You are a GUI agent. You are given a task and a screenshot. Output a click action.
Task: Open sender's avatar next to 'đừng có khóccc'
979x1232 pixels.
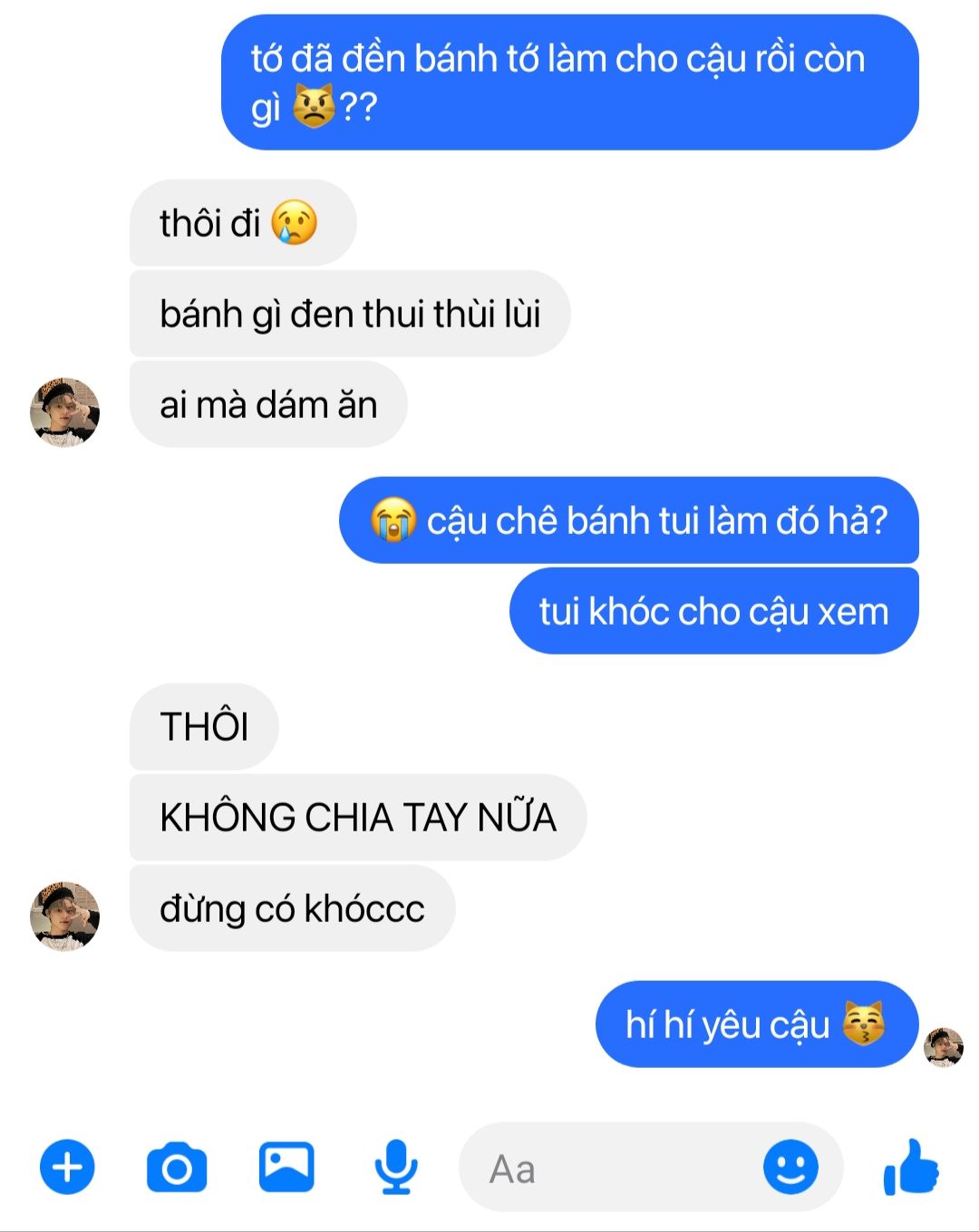(x=64, y=916)
